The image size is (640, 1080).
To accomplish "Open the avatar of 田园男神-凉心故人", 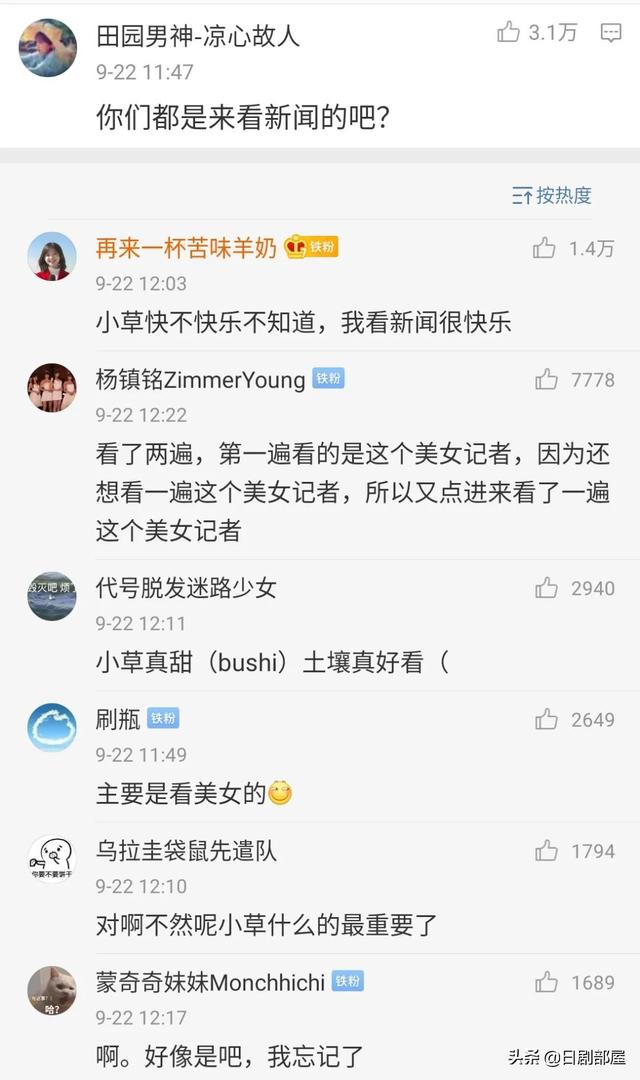I will pos(47,47).
